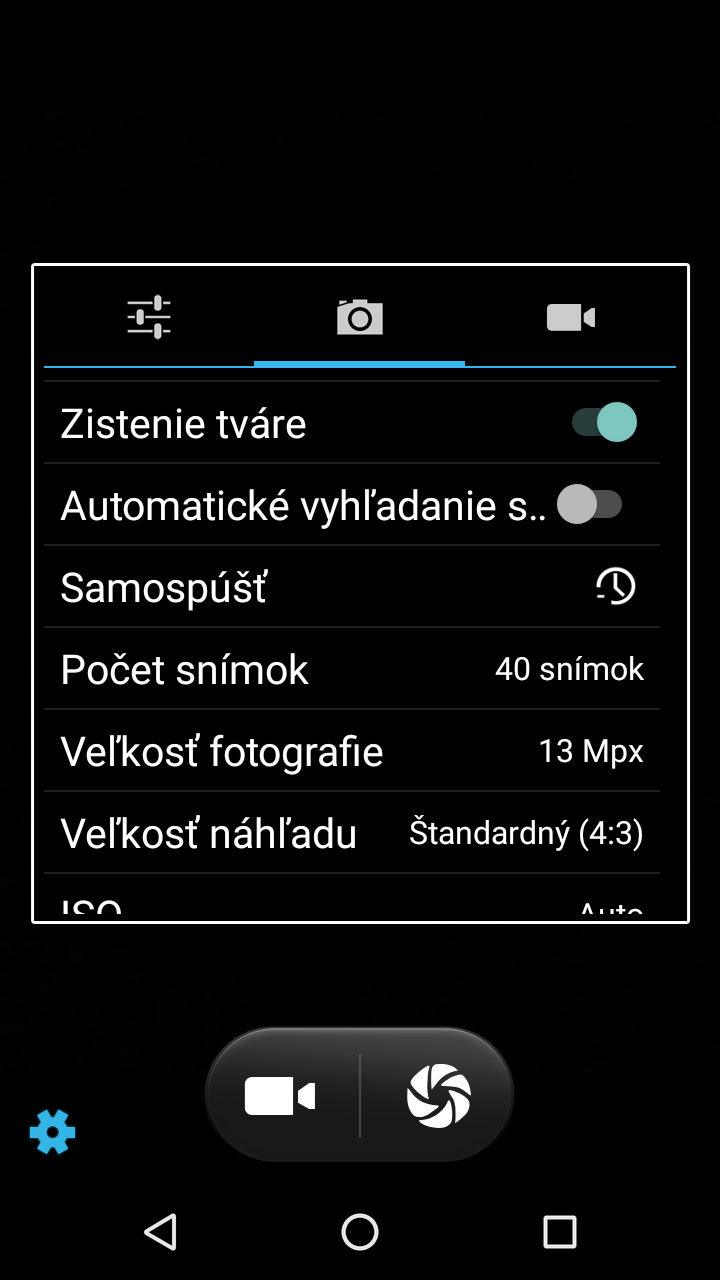Take a photo with shutter button
The image size is (720, 1280).
pyautogui.click(x=439, y=1096)
